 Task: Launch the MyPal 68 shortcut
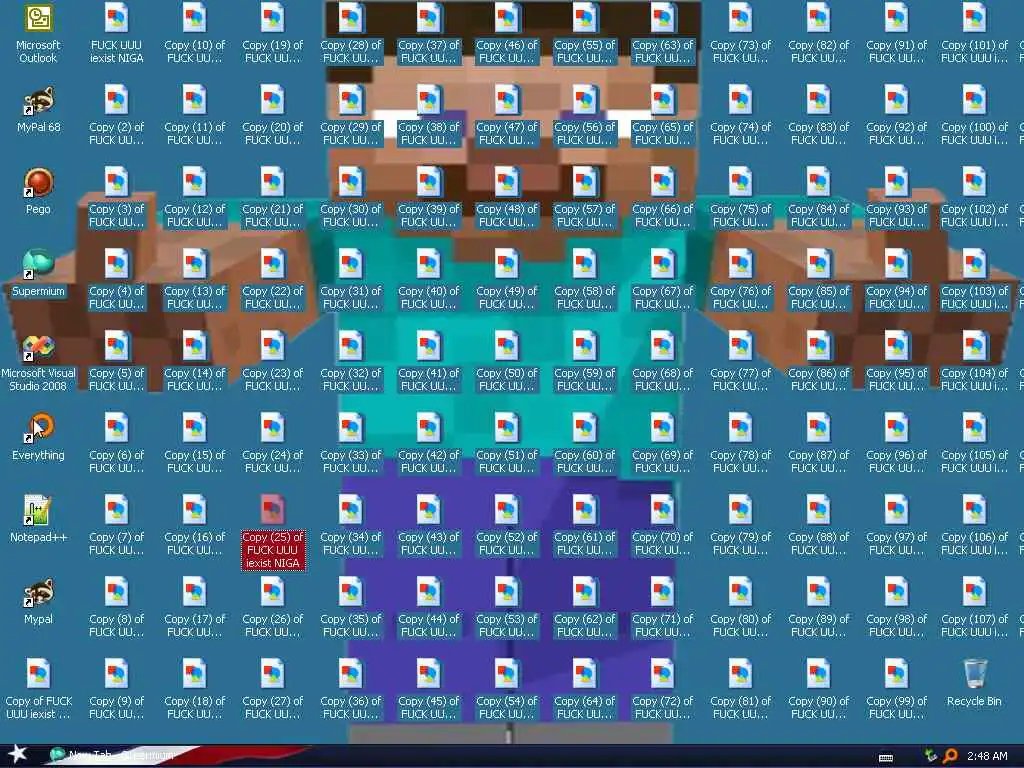[x=38, y=101]
